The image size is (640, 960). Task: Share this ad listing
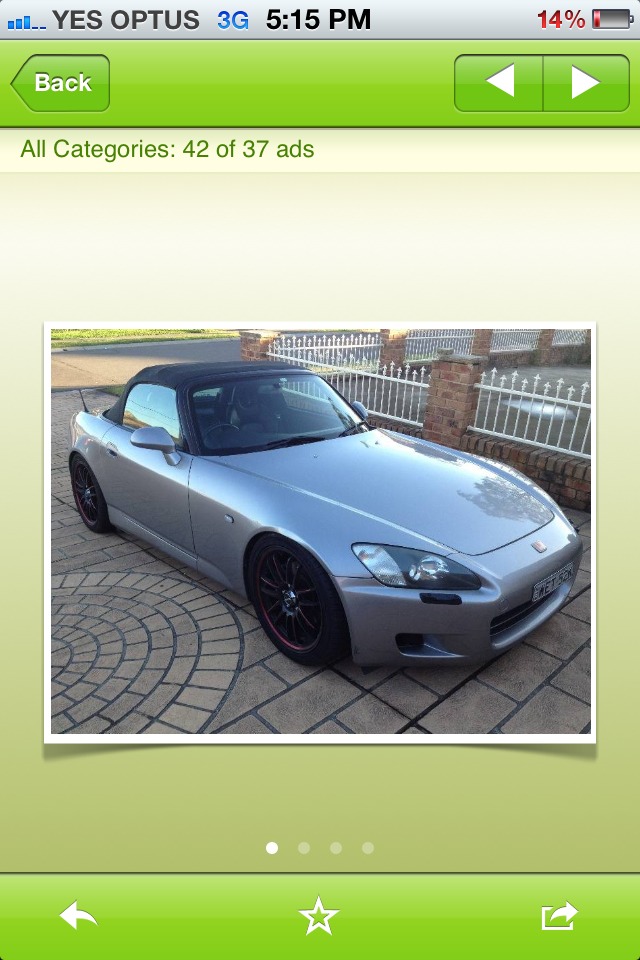pos(560,915)
